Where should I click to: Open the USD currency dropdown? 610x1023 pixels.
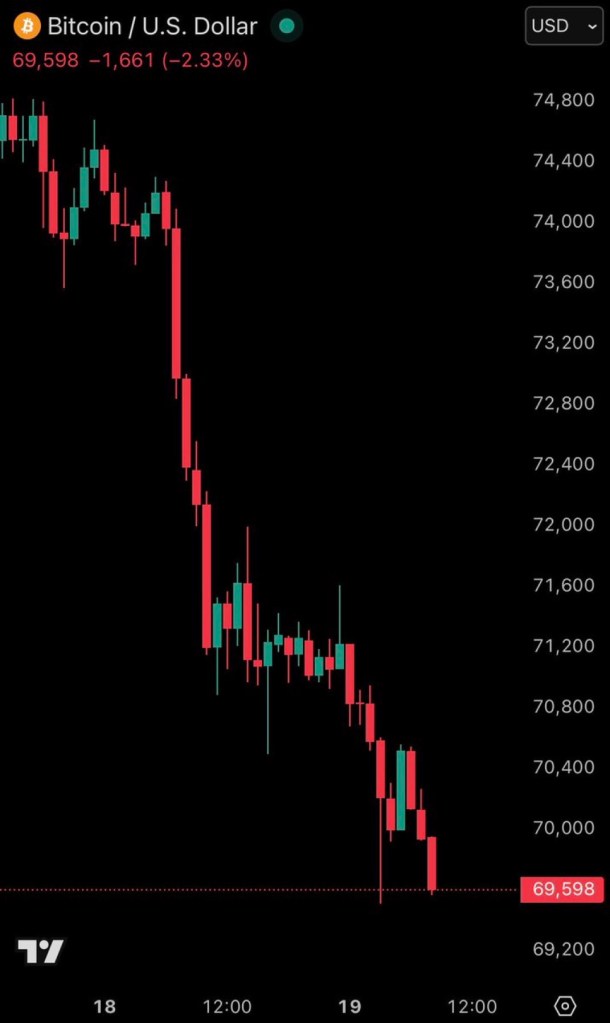564,26
